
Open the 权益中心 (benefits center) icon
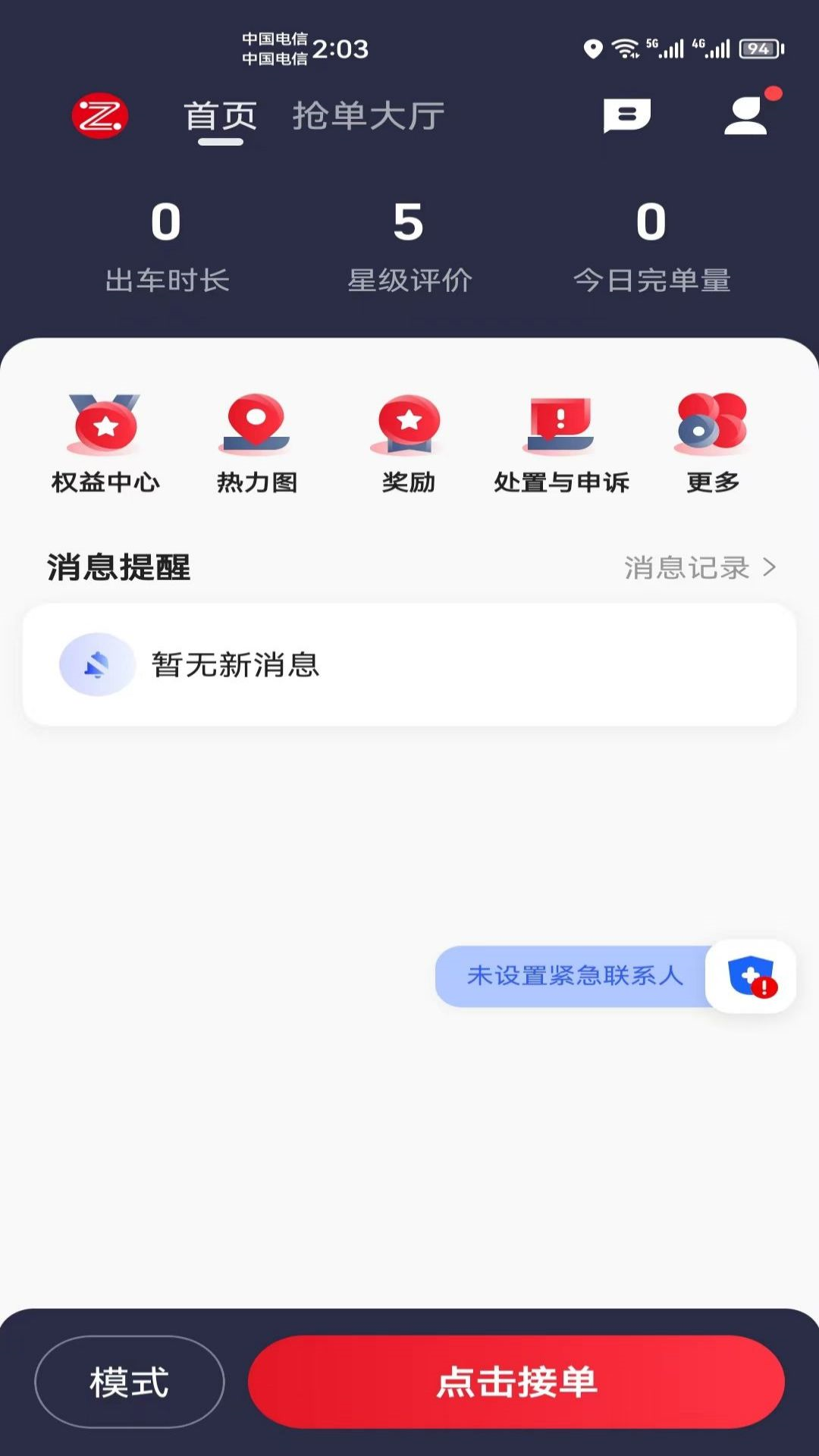tap(105, 440)
